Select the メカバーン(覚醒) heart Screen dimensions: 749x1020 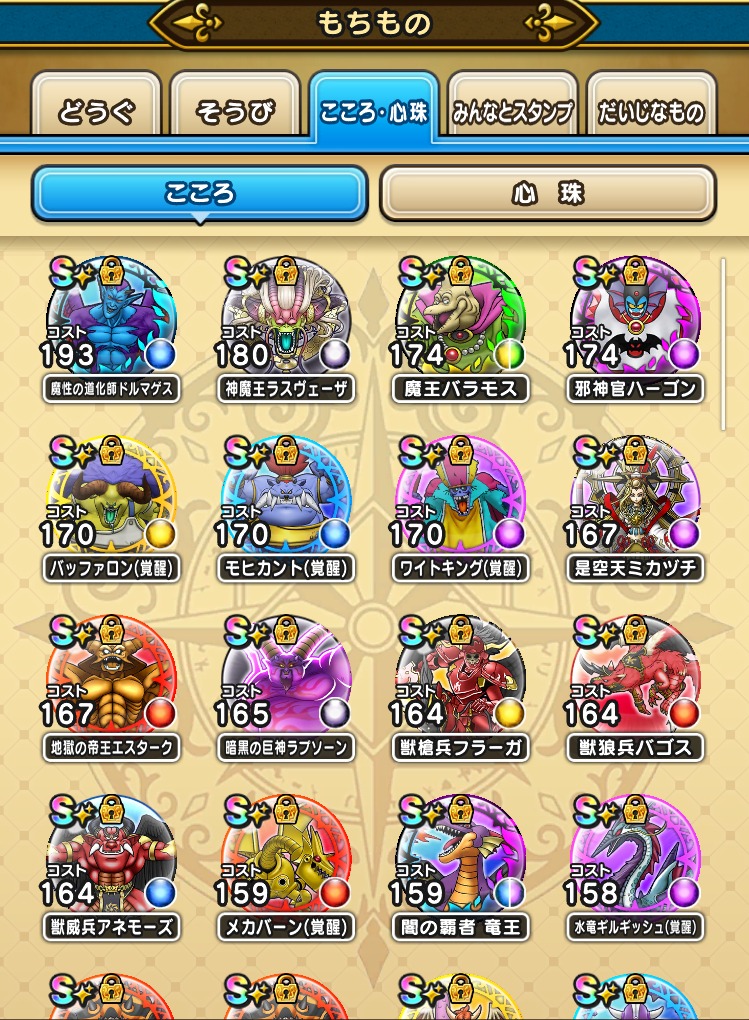tap(286, 860)
